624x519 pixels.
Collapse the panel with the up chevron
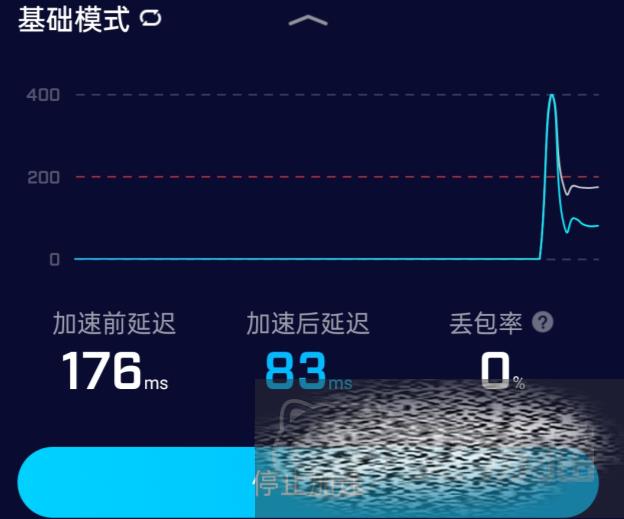308,20
